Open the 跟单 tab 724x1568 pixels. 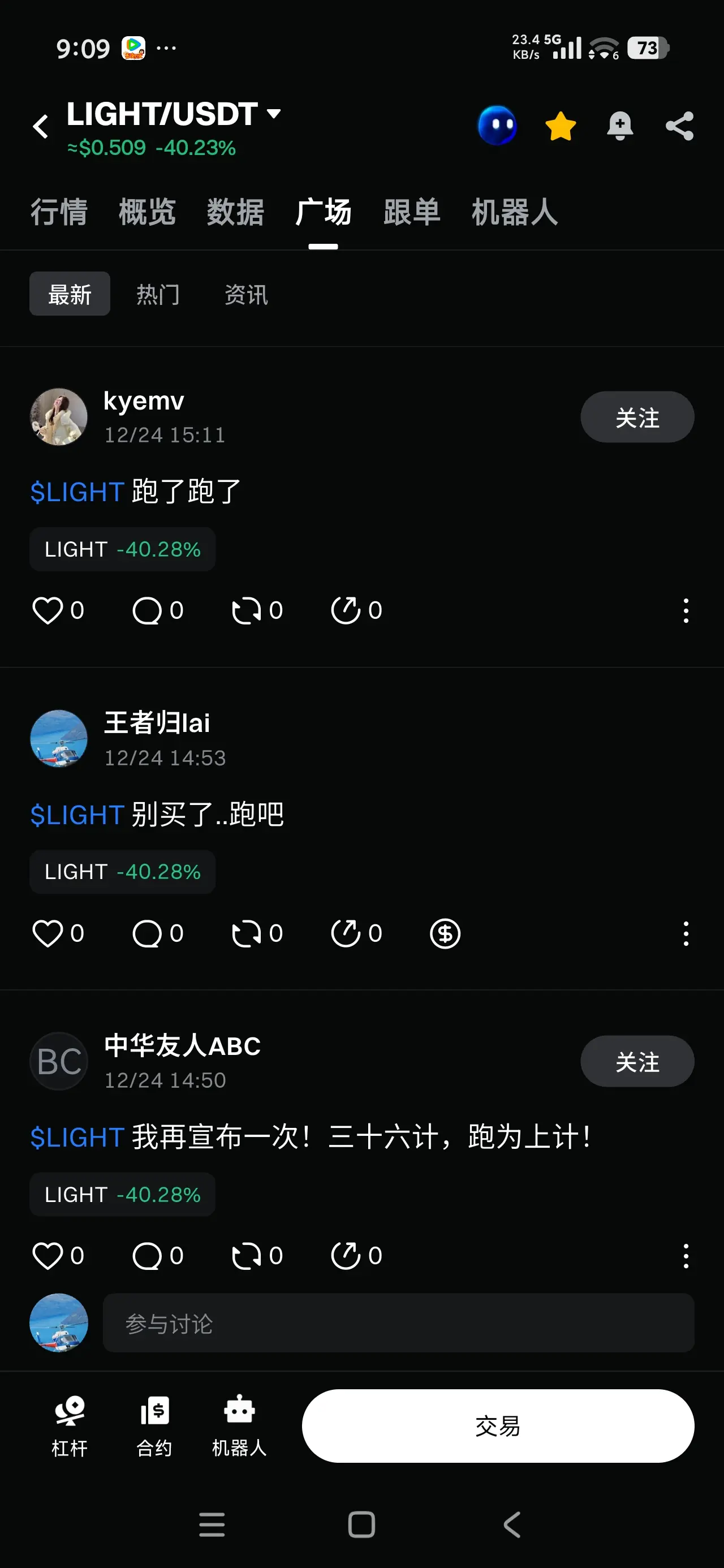(412, 213)
